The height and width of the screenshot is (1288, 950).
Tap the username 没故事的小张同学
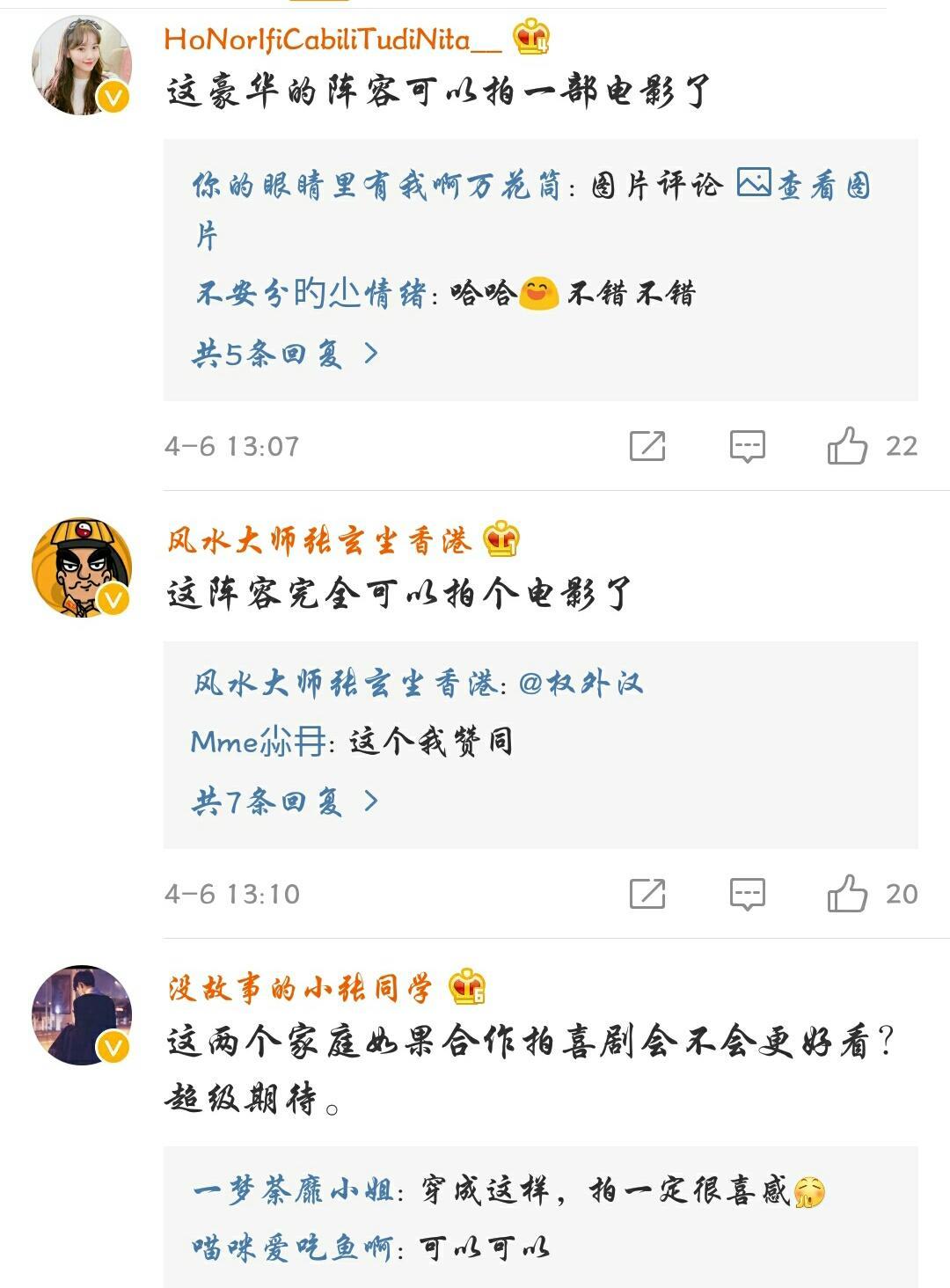(301, 988)
